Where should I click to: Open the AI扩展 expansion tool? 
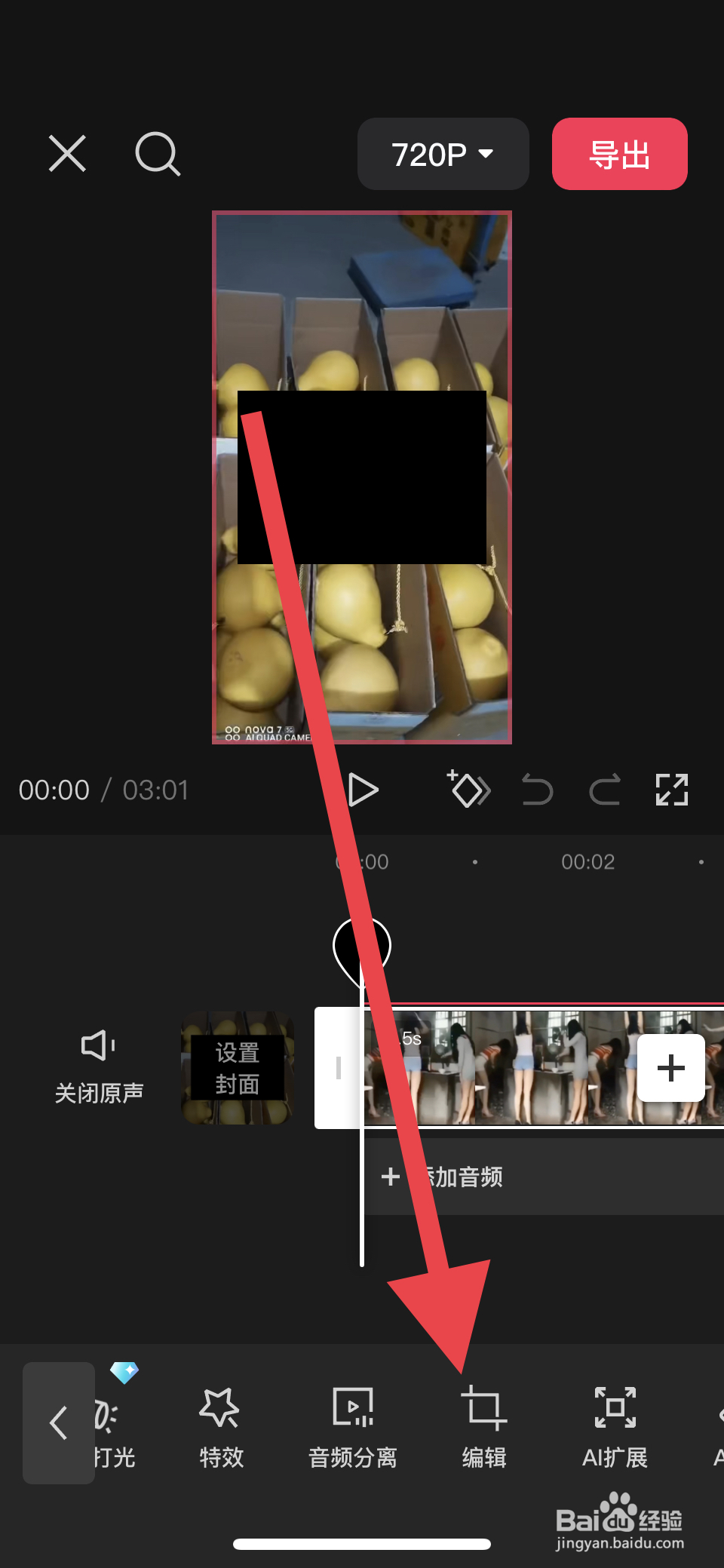click(x=615, y=1425)
